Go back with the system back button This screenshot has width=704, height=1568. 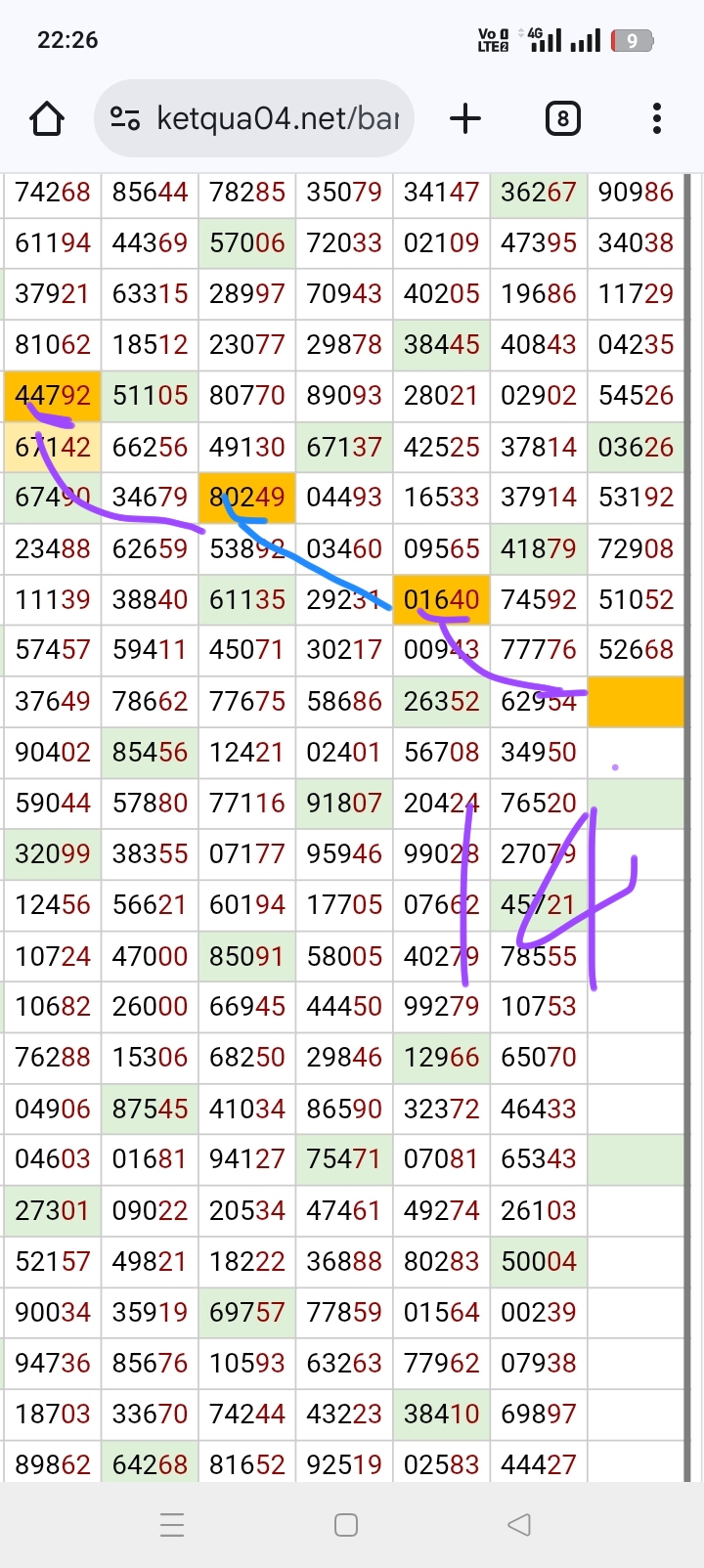(x=519, y=1524)
